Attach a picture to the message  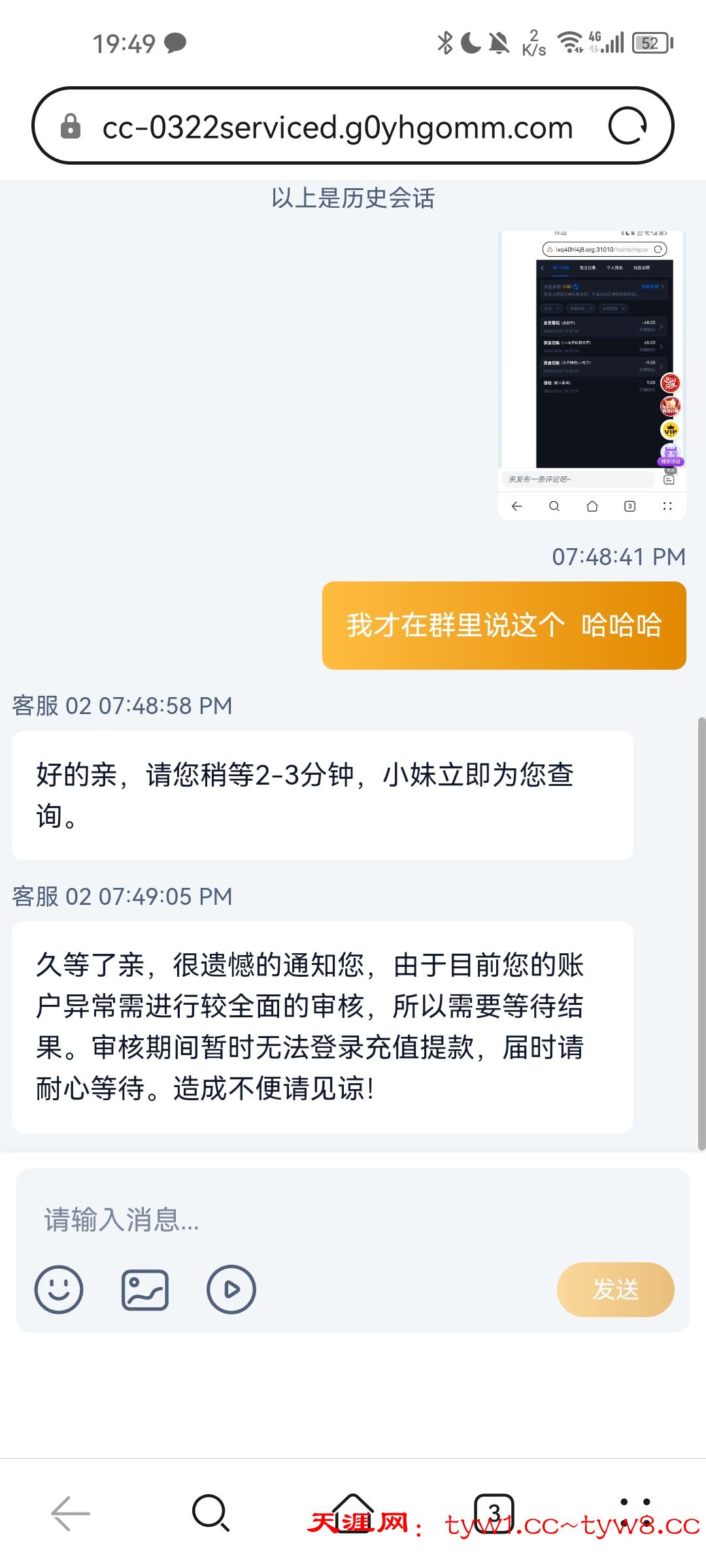pyautogui.click(x=145, y=1289)
